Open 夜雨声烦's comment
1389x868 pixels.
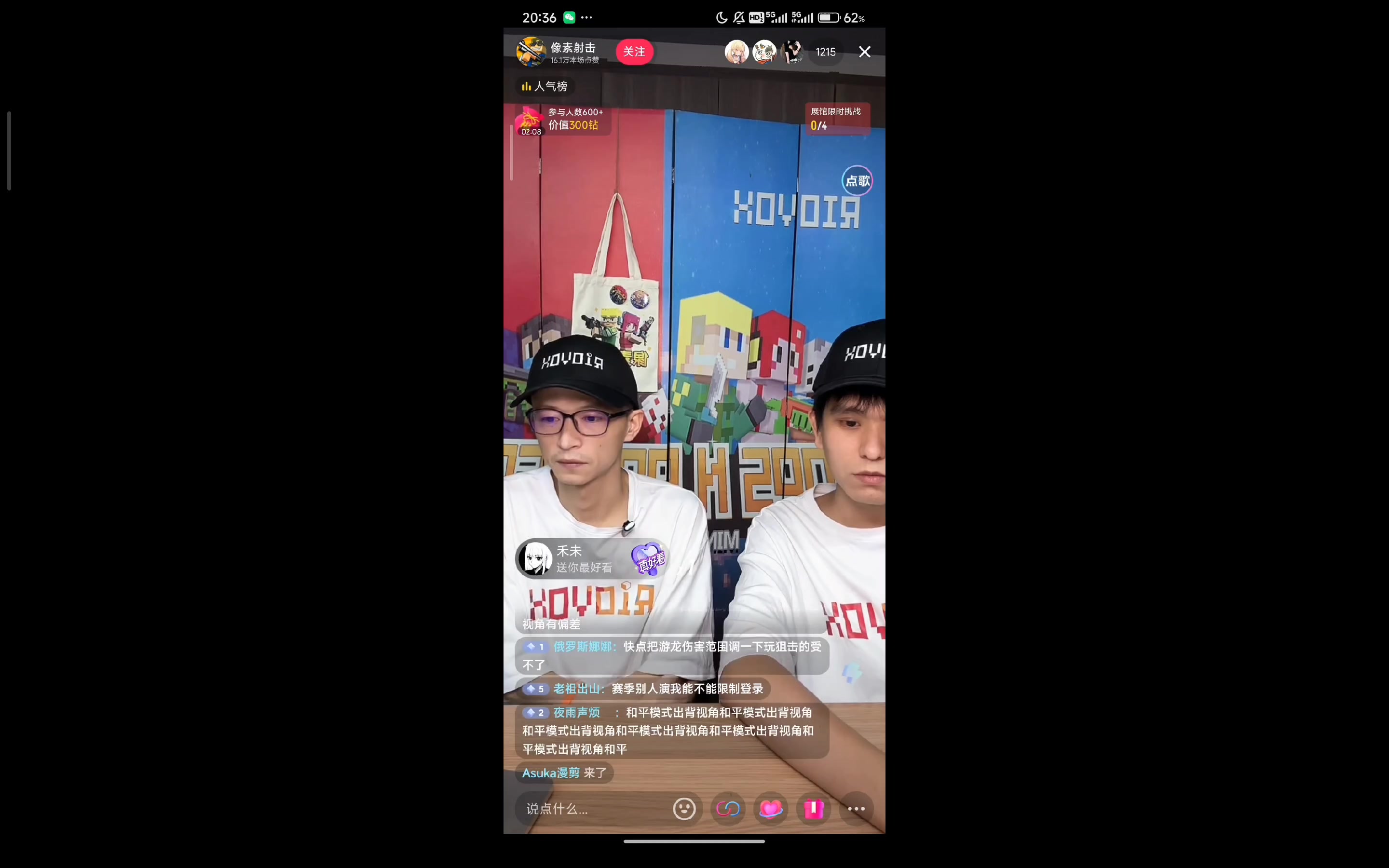671,730
